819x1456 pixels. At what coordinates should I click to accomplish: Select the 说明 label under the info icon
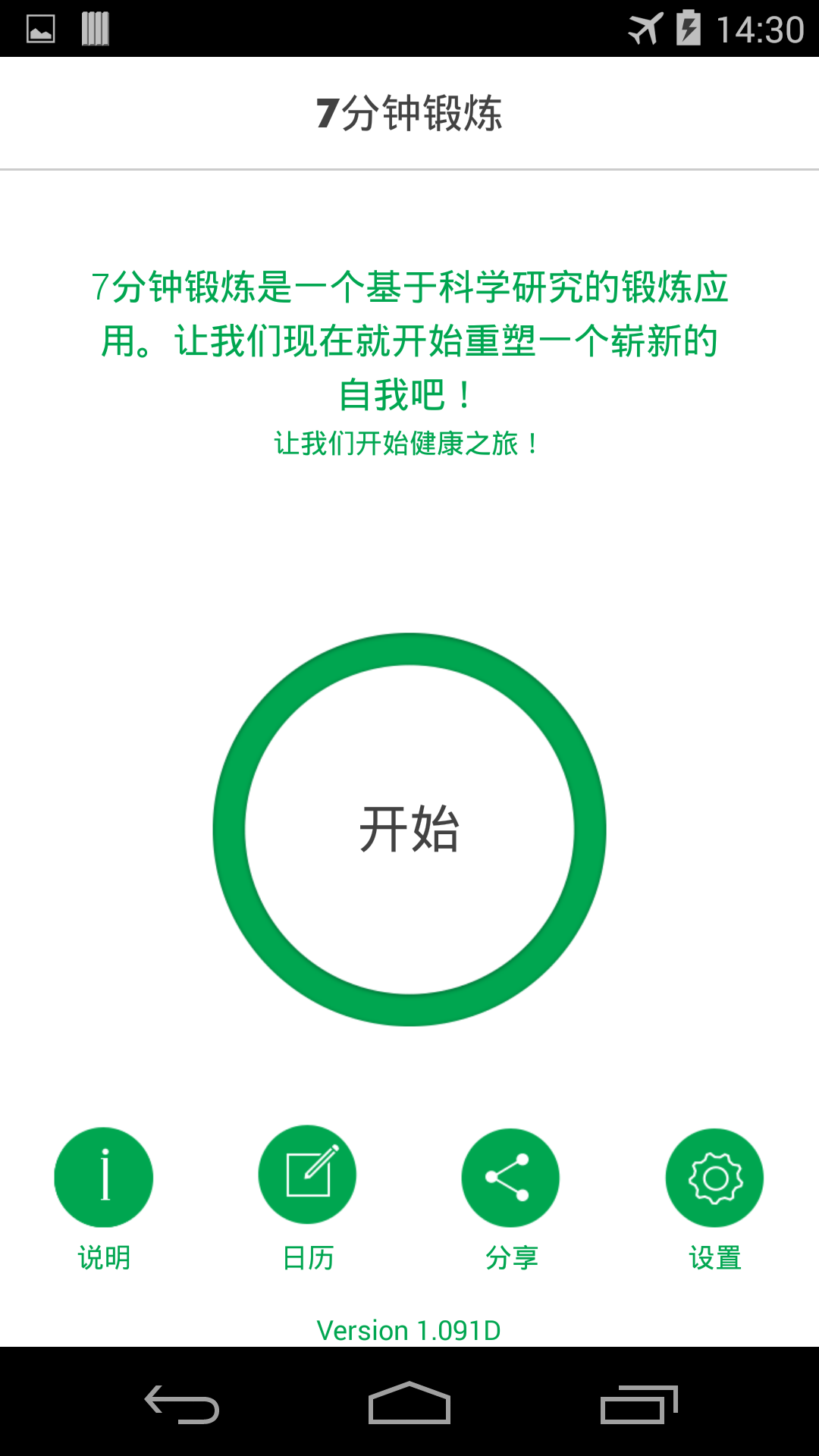[x=104, y=1257]
